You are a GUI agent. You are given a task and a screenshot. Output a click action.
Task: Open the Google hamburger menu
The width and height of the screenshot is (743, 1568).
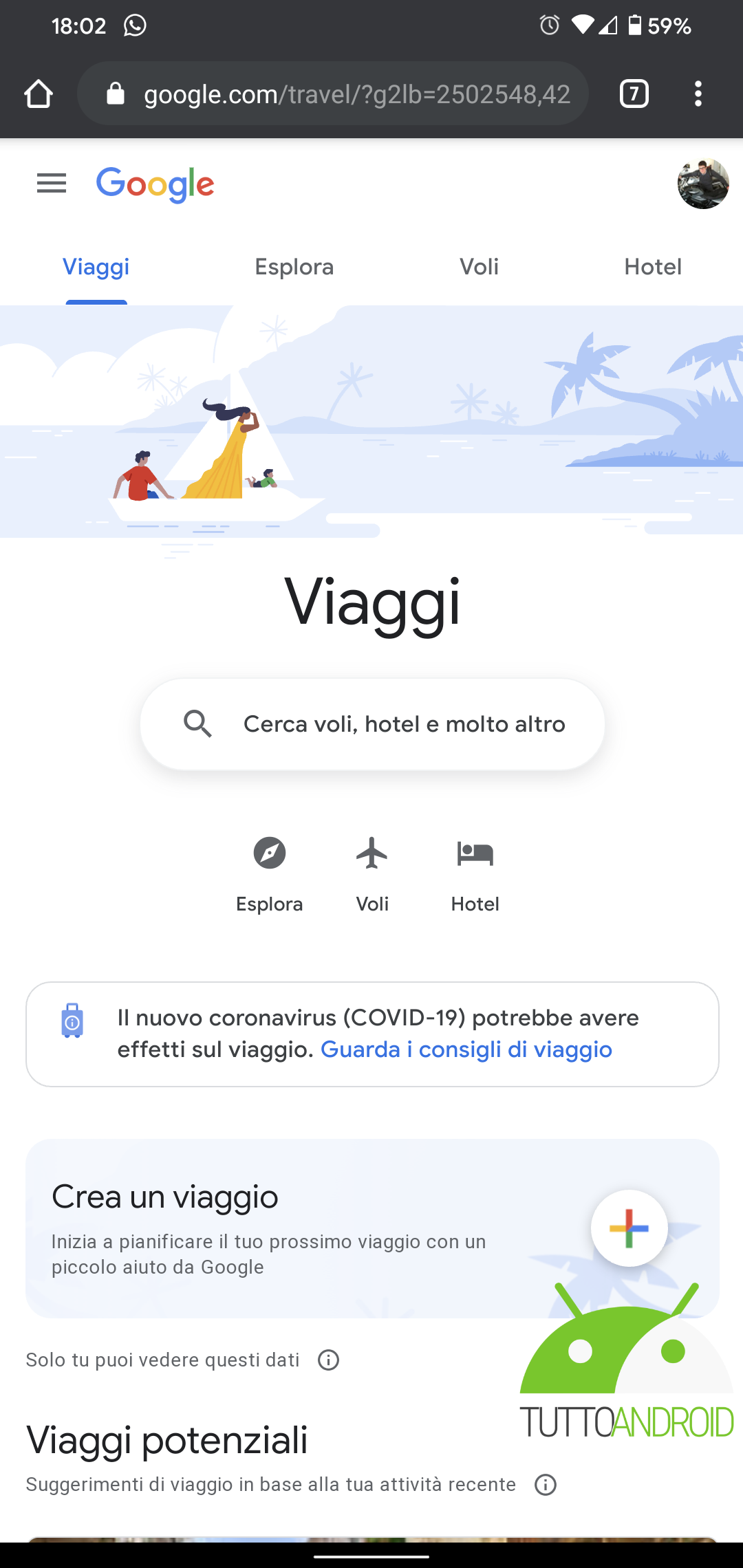[x=52, y=184]
